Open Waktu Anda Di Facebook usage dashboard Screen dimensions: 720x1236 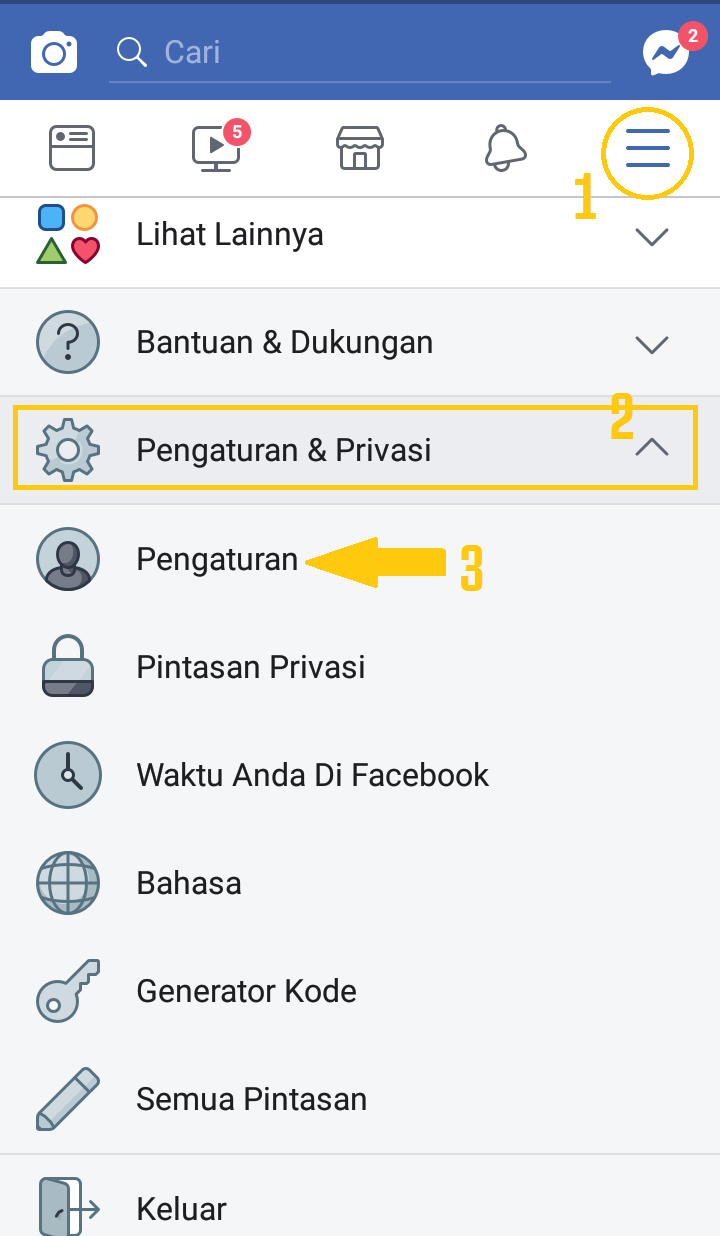[x=312, y=775]
